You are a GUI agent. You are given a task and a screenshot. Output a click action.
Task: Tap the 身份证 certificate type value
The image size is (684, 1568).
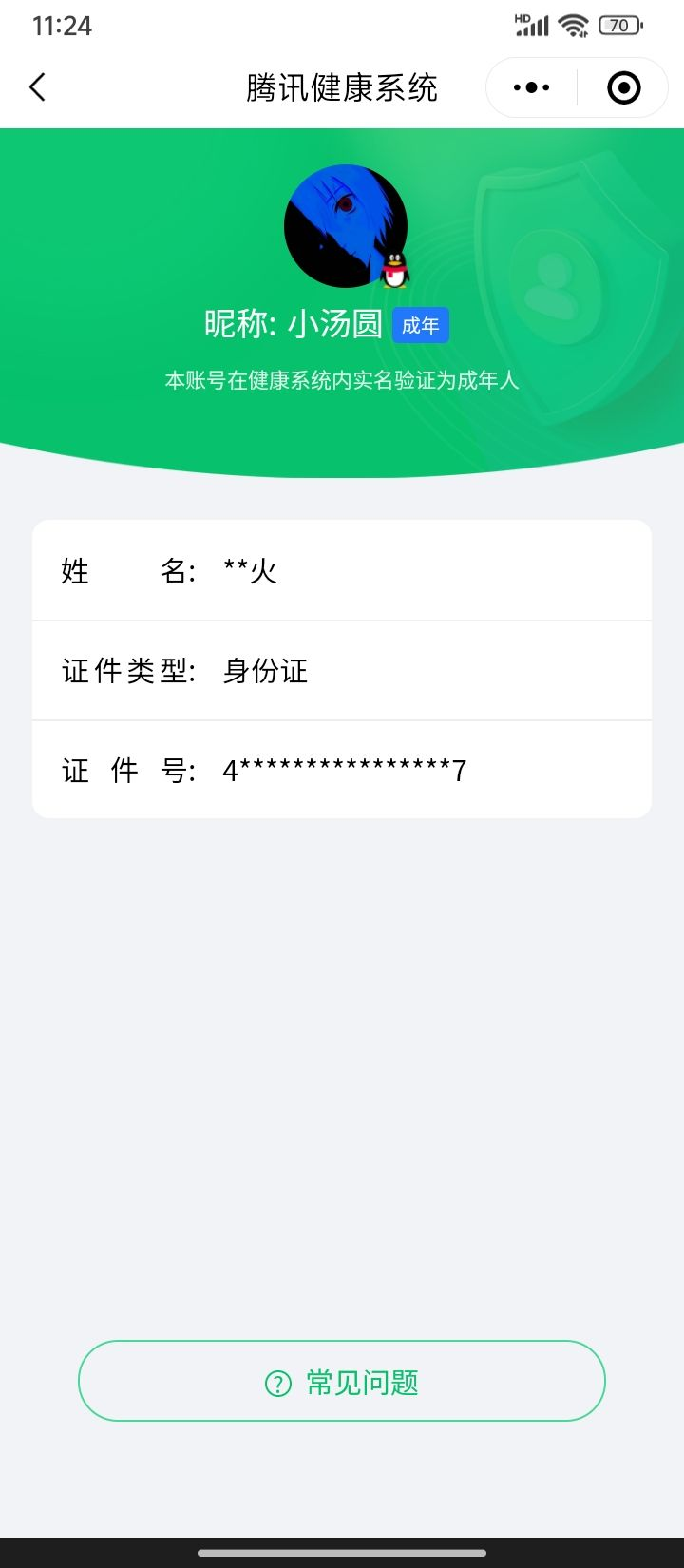(263, 670)
